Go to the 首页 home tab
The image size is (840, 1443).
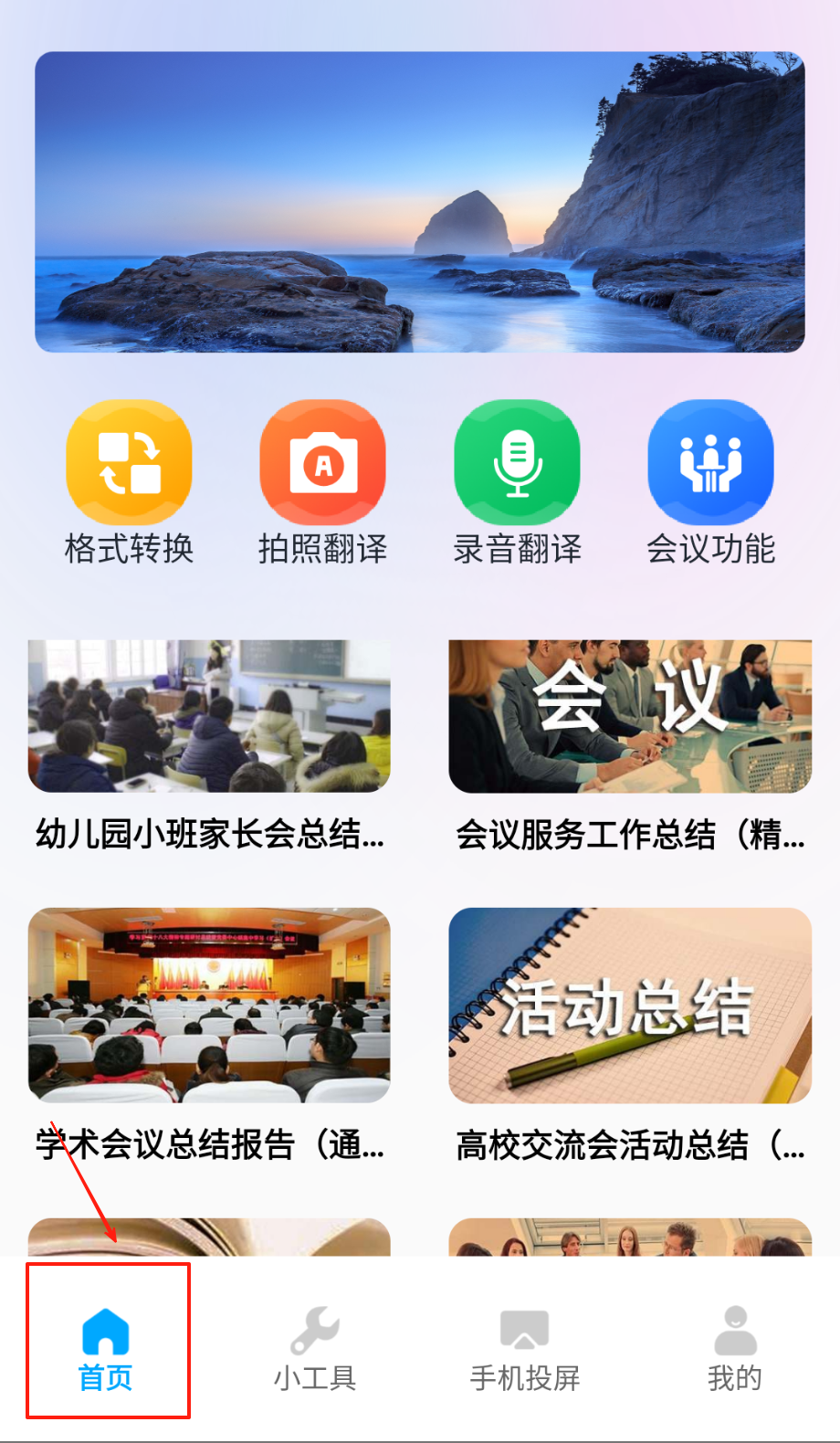click(106, 1347)
